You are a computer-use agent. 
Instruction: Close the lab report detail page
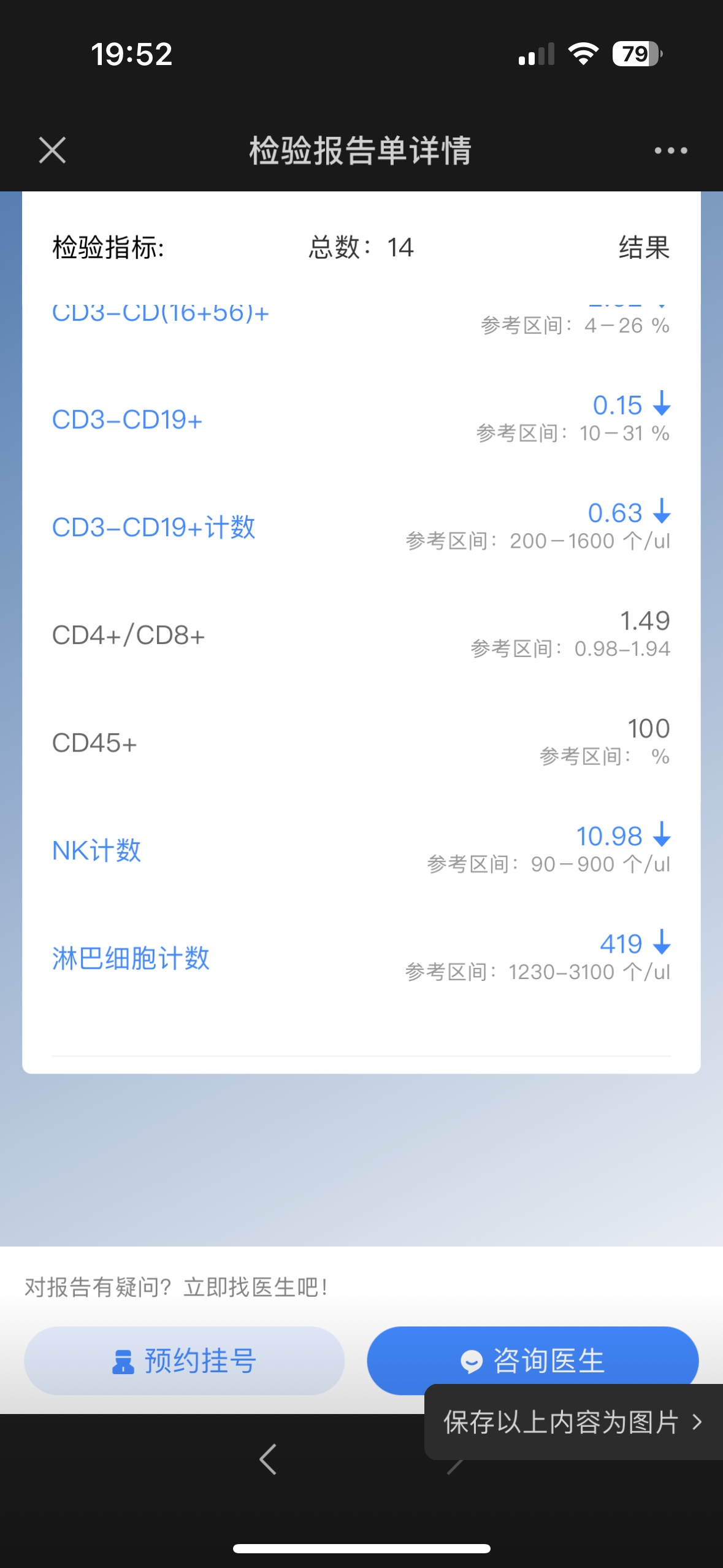pyautogui.click(x=52, y=150)
